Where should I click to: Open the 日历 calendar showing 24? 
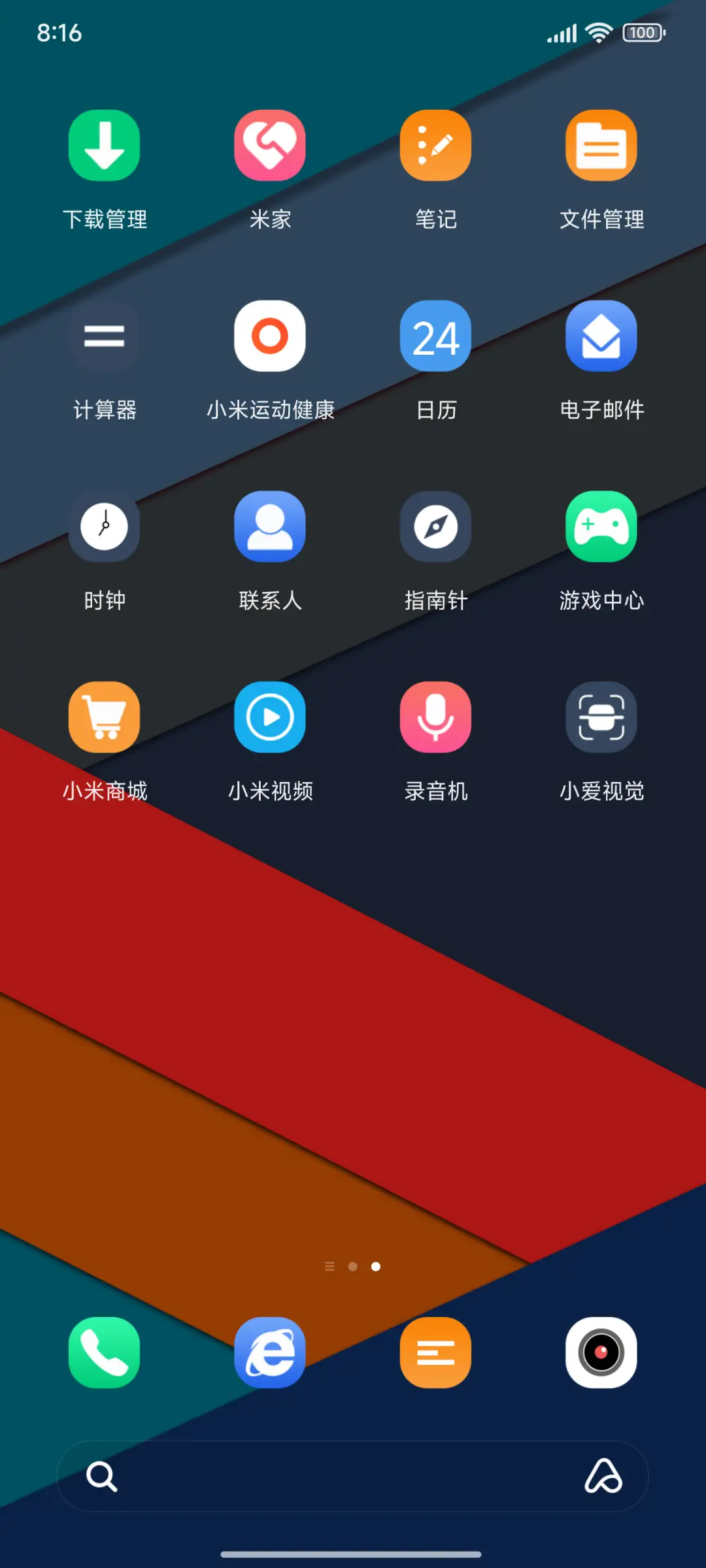(x=435, y=336)
